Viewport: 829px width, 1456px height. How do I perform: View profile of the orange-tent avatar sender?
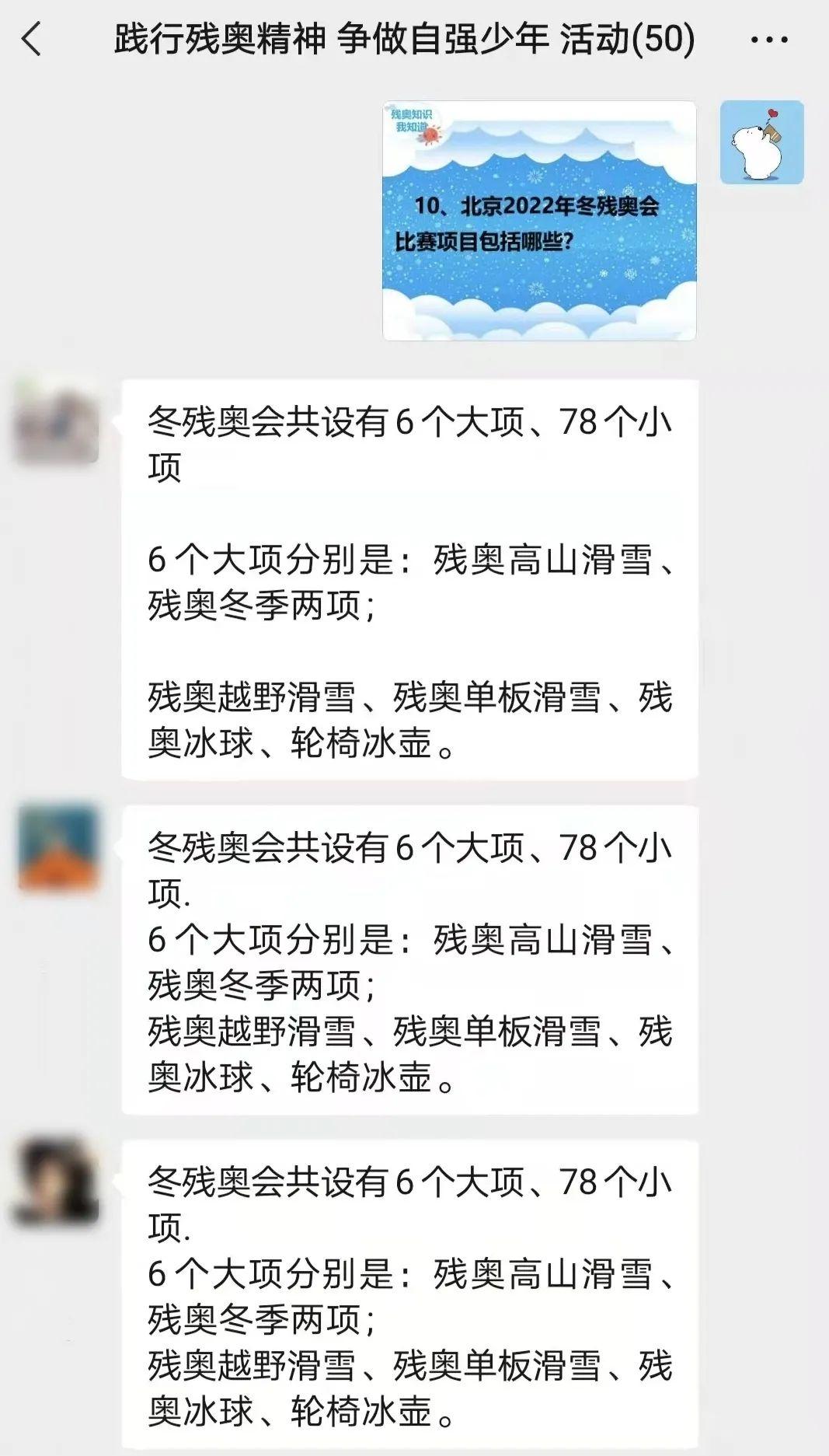pyautogui.click(x=58, y=848)
